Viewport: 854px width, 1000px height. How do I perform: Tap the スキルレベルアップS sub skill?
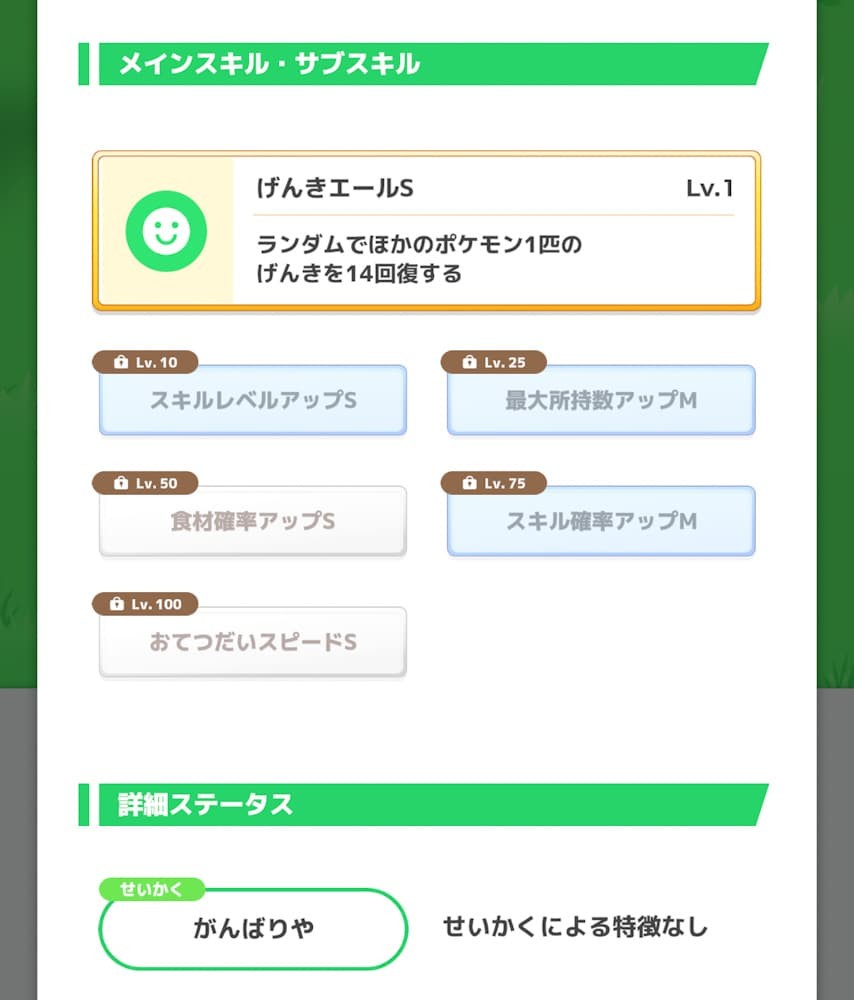click(253, 400)
